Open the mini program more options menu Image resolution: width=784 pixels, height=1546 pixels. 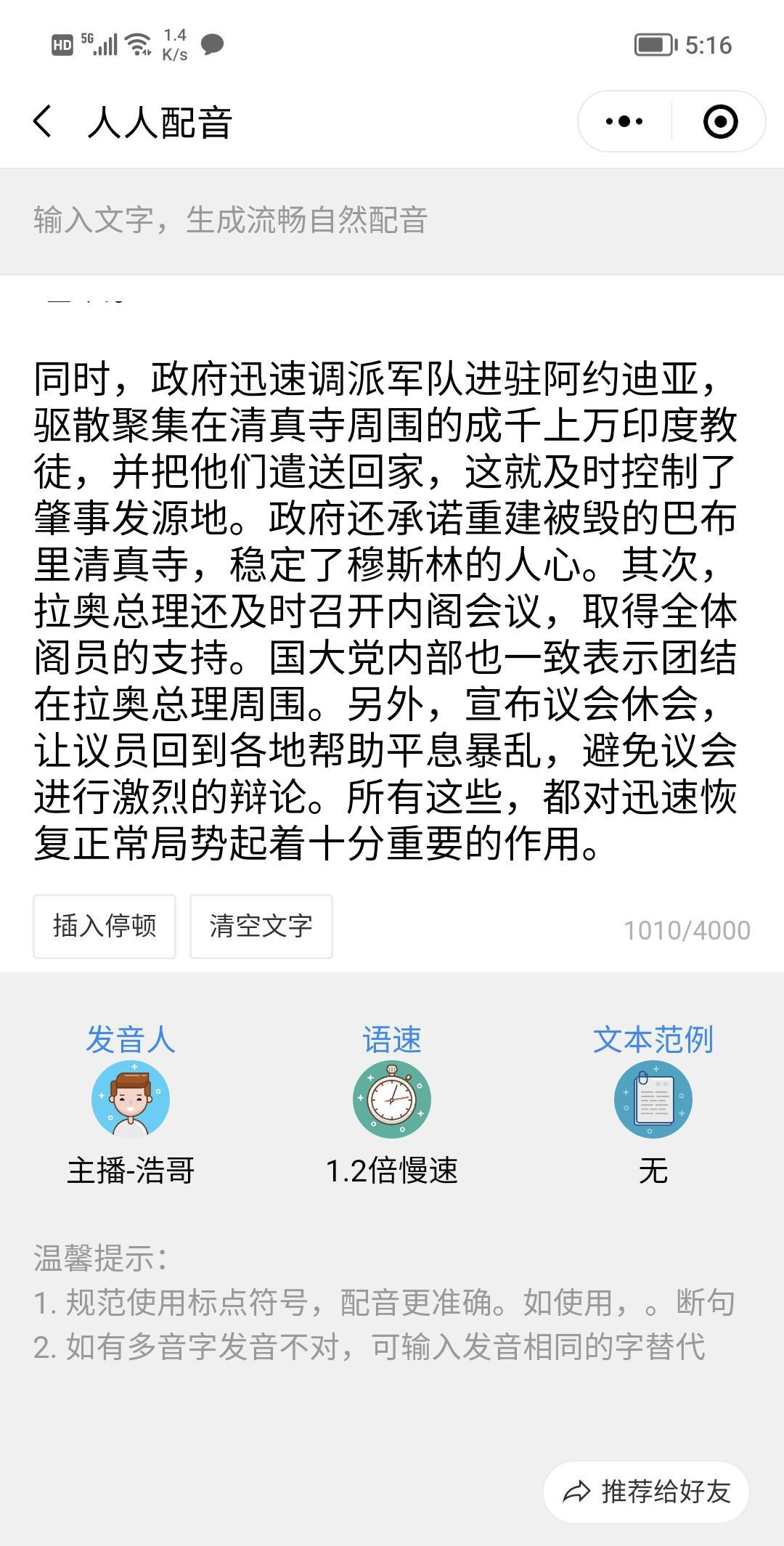click(x=624, y=121)
